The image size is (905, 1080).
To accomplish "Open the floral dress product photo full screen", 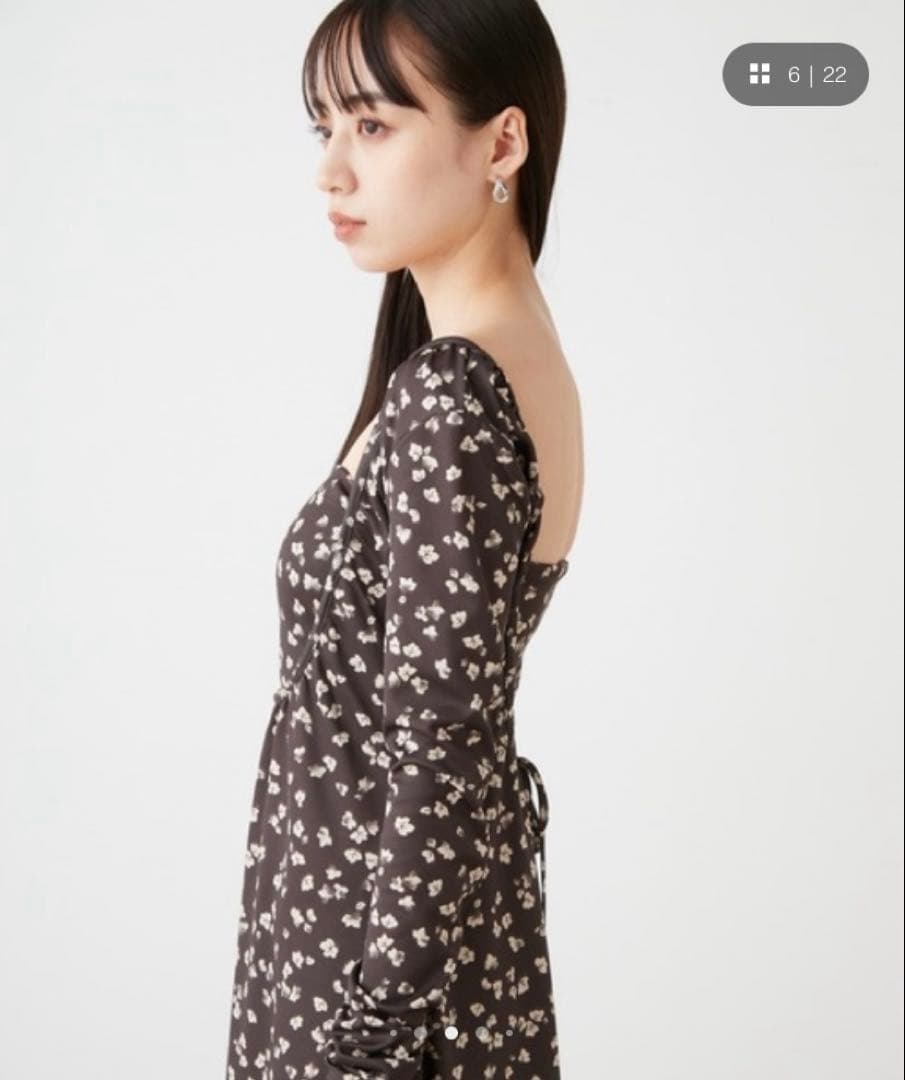I will point(452,540).
